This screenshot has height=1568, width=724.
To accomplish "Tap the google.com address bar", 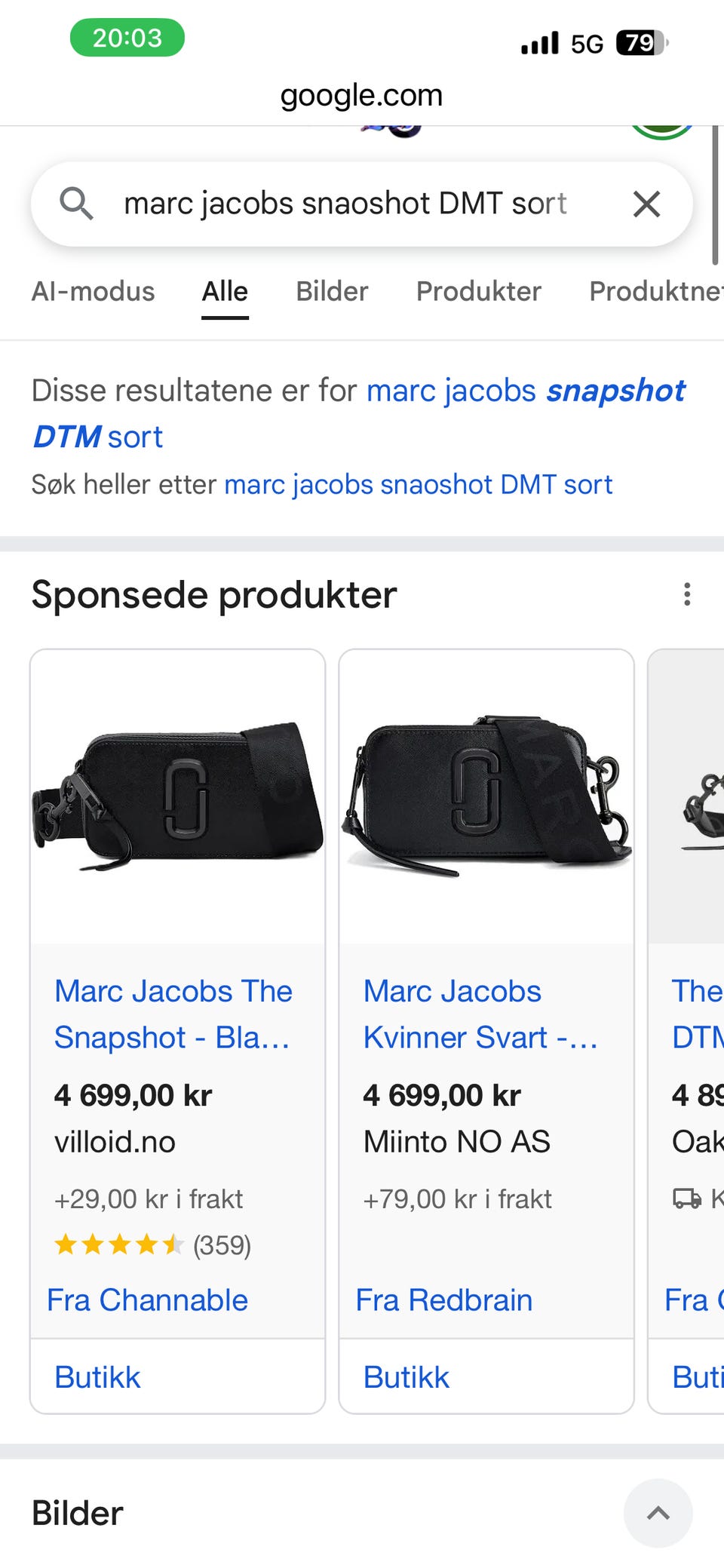I will pos(361,96).
